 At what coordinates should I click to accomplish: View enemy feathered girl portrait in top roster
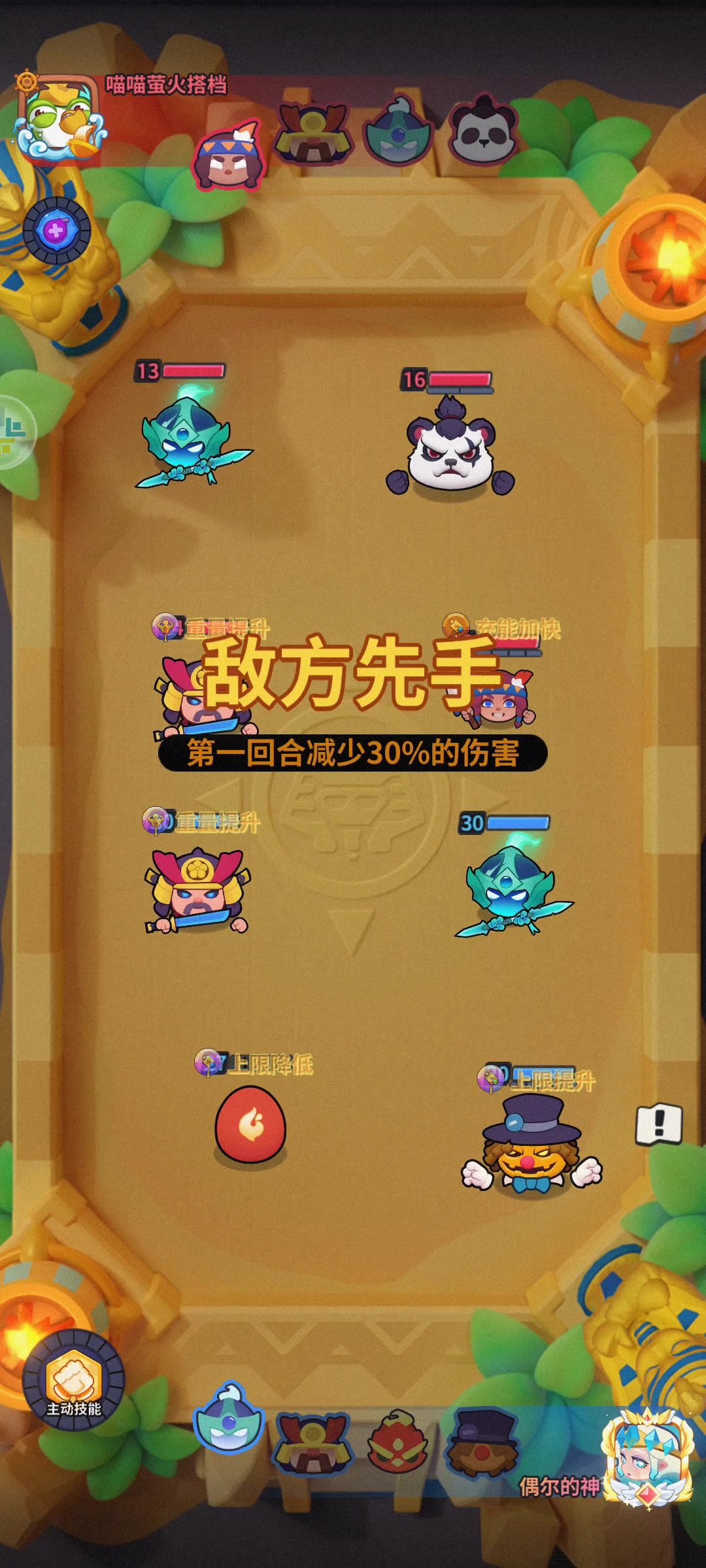[x=227, y=158]
